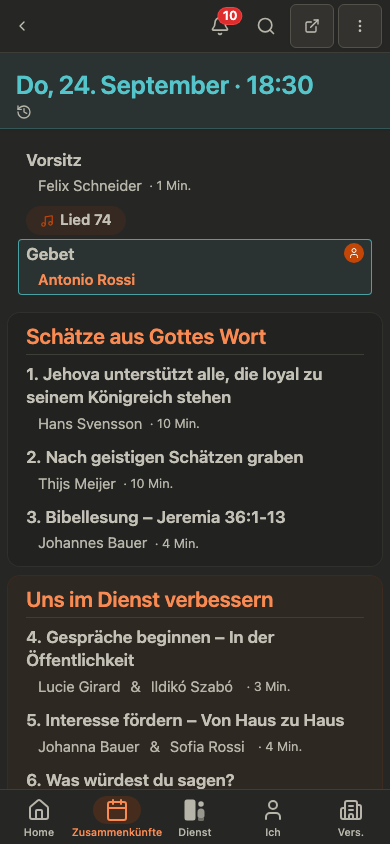Open the Gebet assignment of Antonio Rossi
The width and height of the screenshot is (390, 844).
coord(195,267)
